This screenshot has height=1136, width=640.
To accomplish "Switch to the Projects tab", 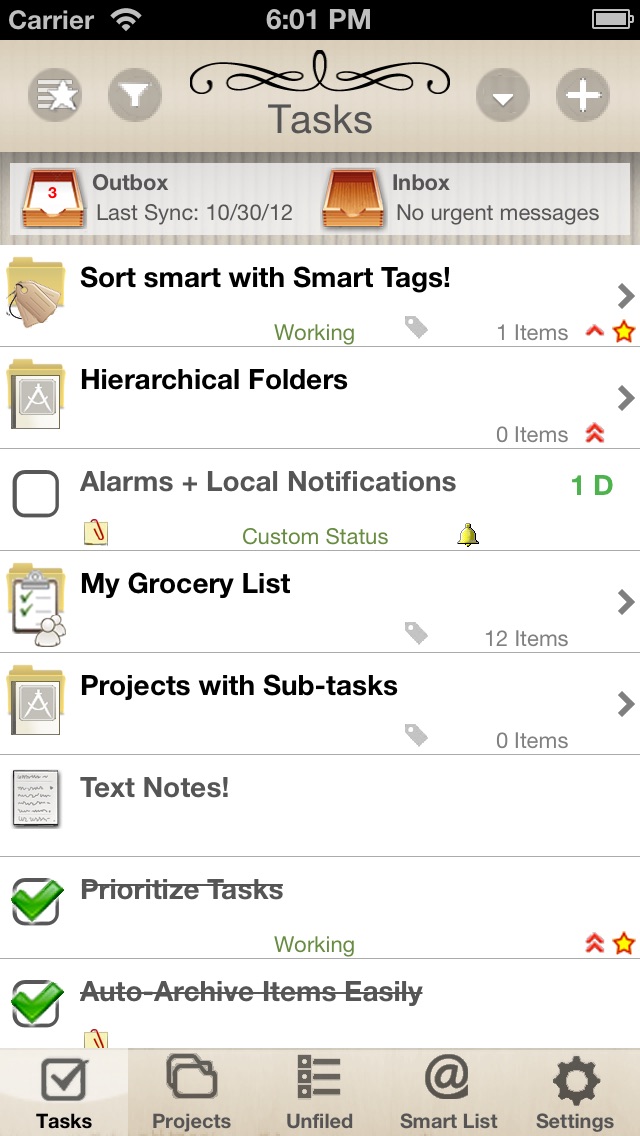I will (191, 1093).
